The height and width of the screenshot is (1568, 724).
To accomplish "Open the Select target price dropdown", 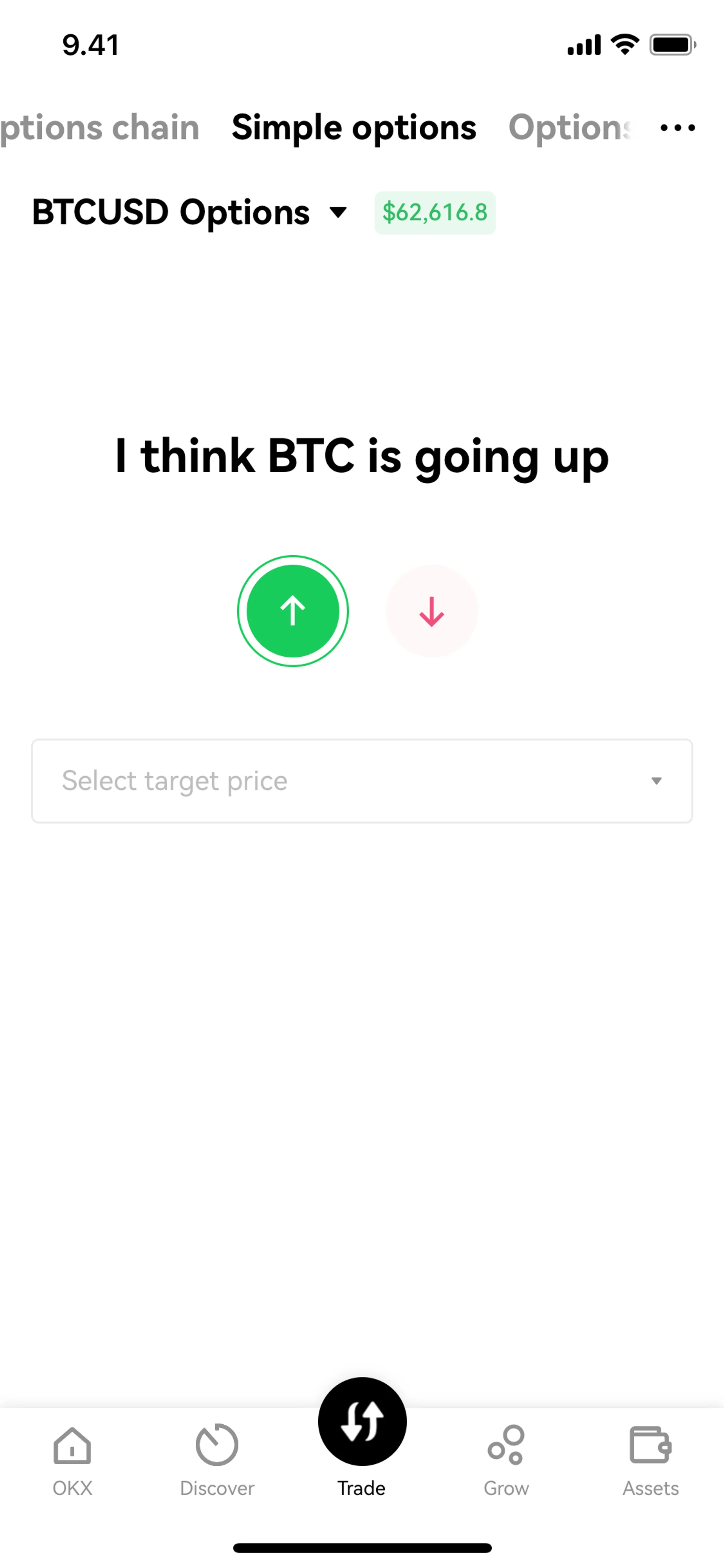I will (361, 781).
